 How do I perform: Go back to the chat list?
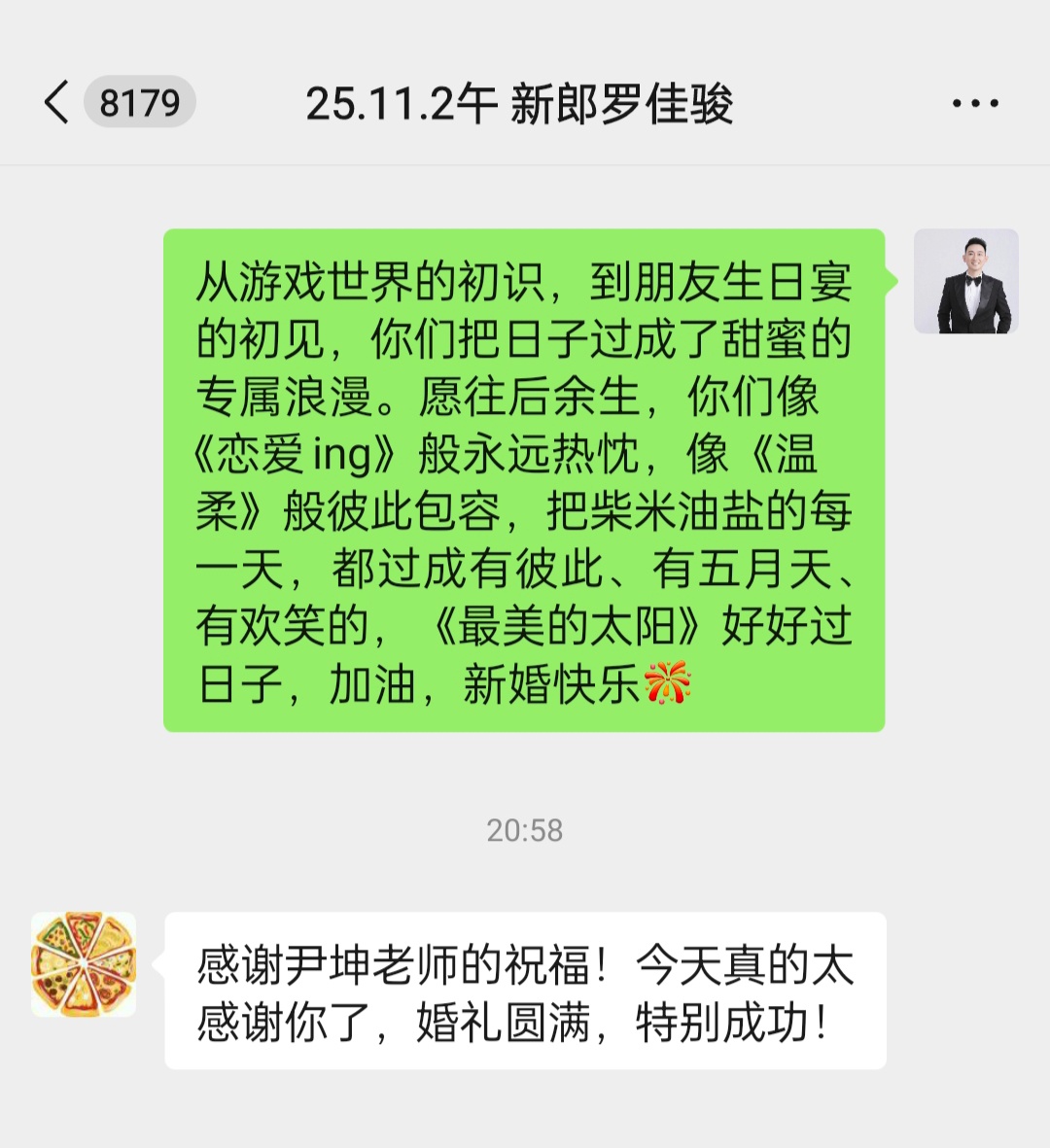click(56, 102)
